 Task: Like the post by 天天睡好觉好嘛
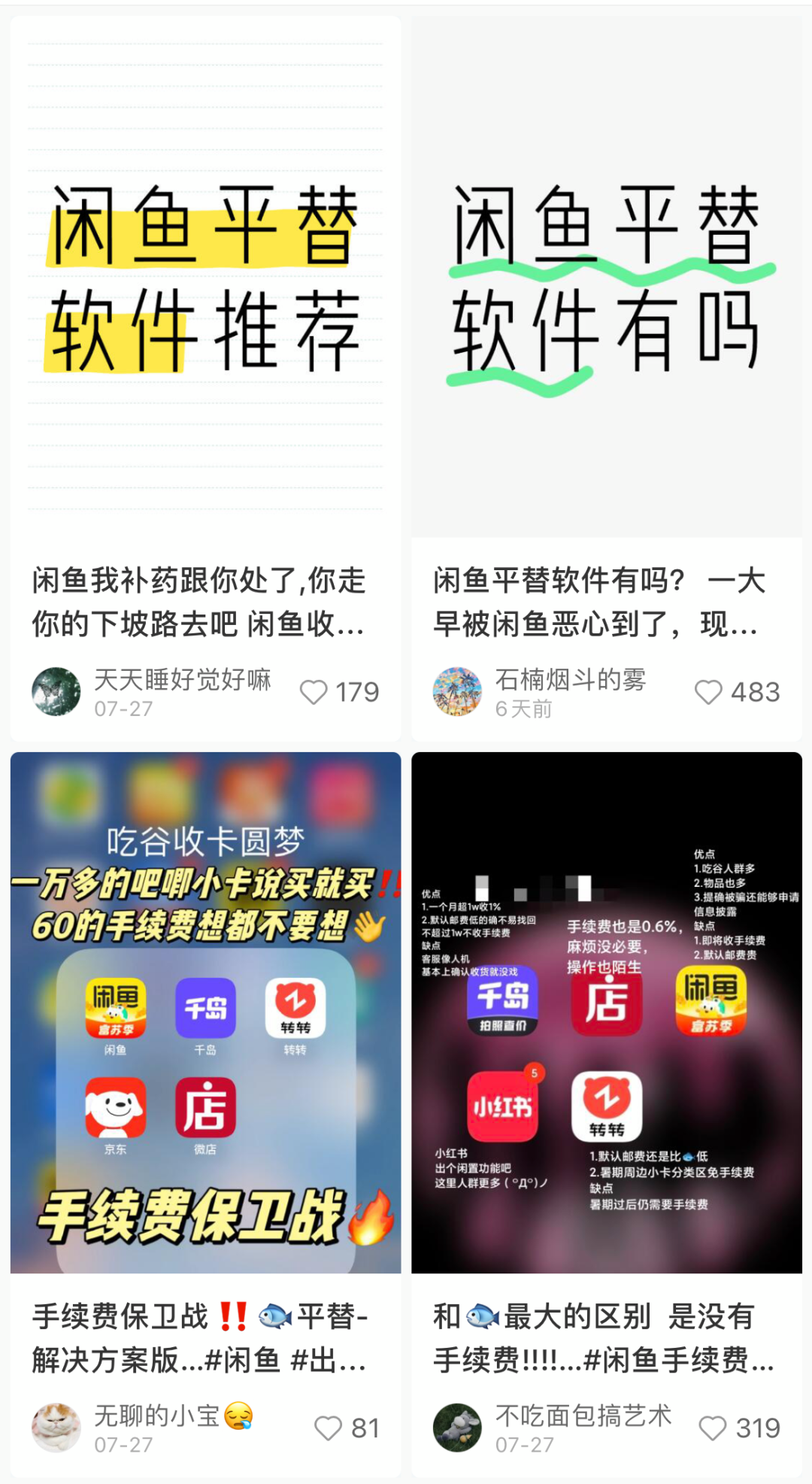314,692
